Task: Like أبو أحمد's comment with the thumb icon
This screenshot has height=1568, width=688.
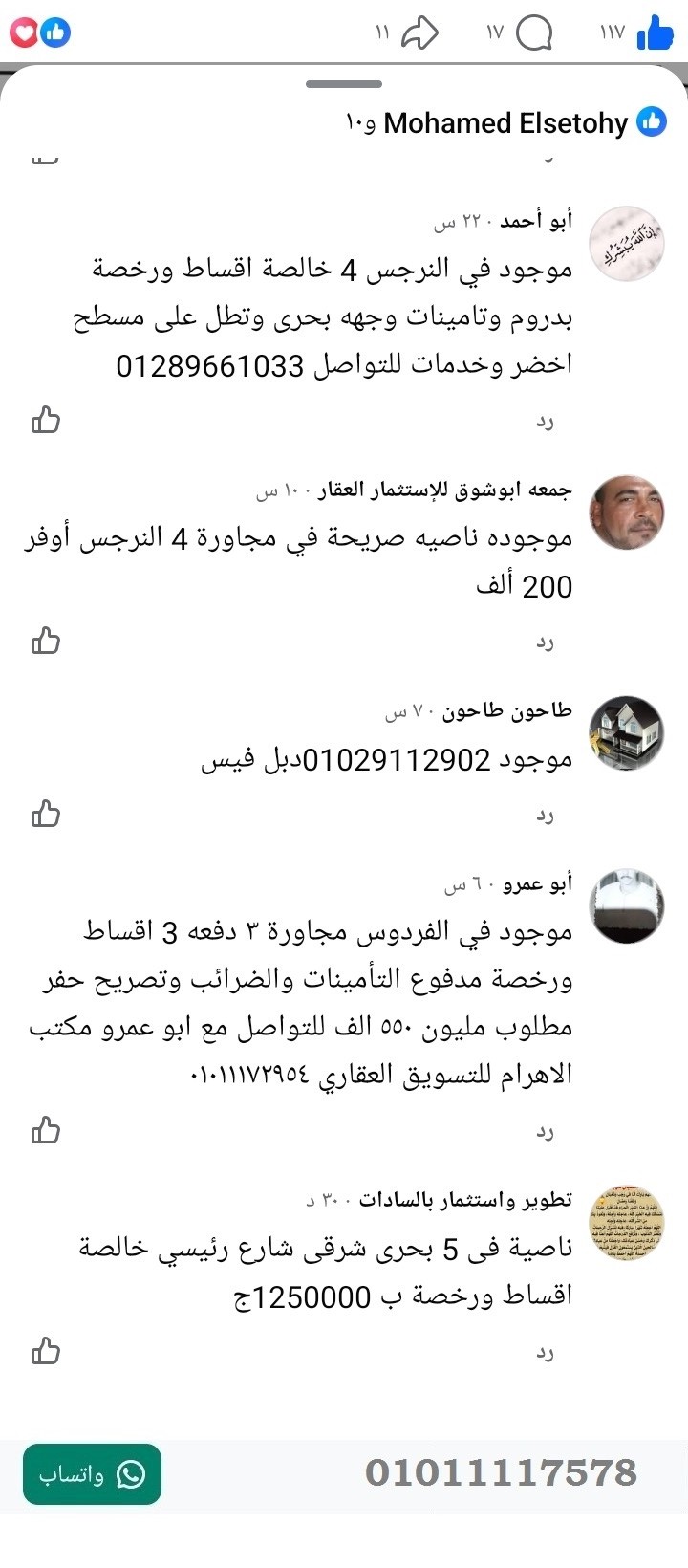Action: [x=45, y=421]
